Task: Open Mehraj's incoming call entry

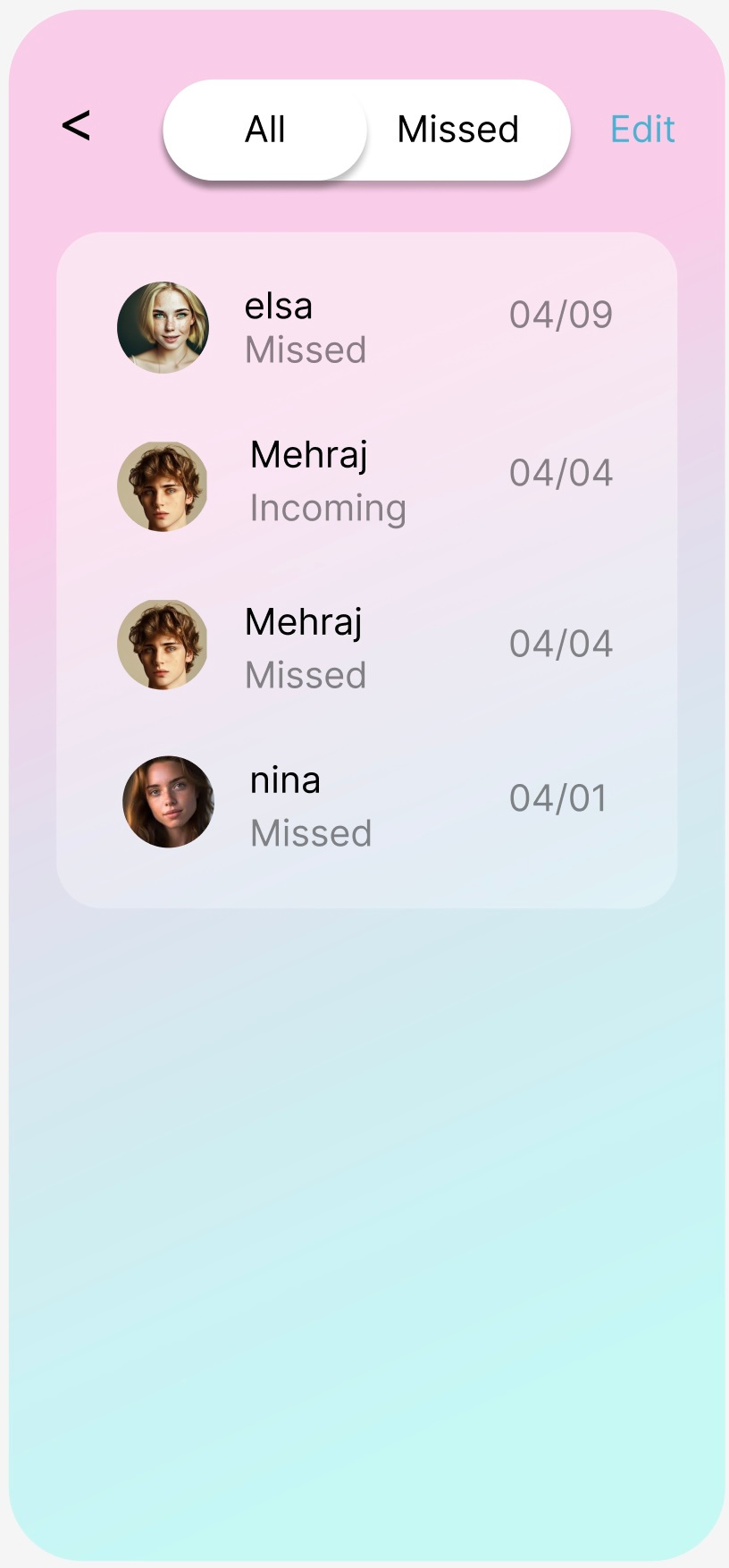Action: click(x=366, y=484)
